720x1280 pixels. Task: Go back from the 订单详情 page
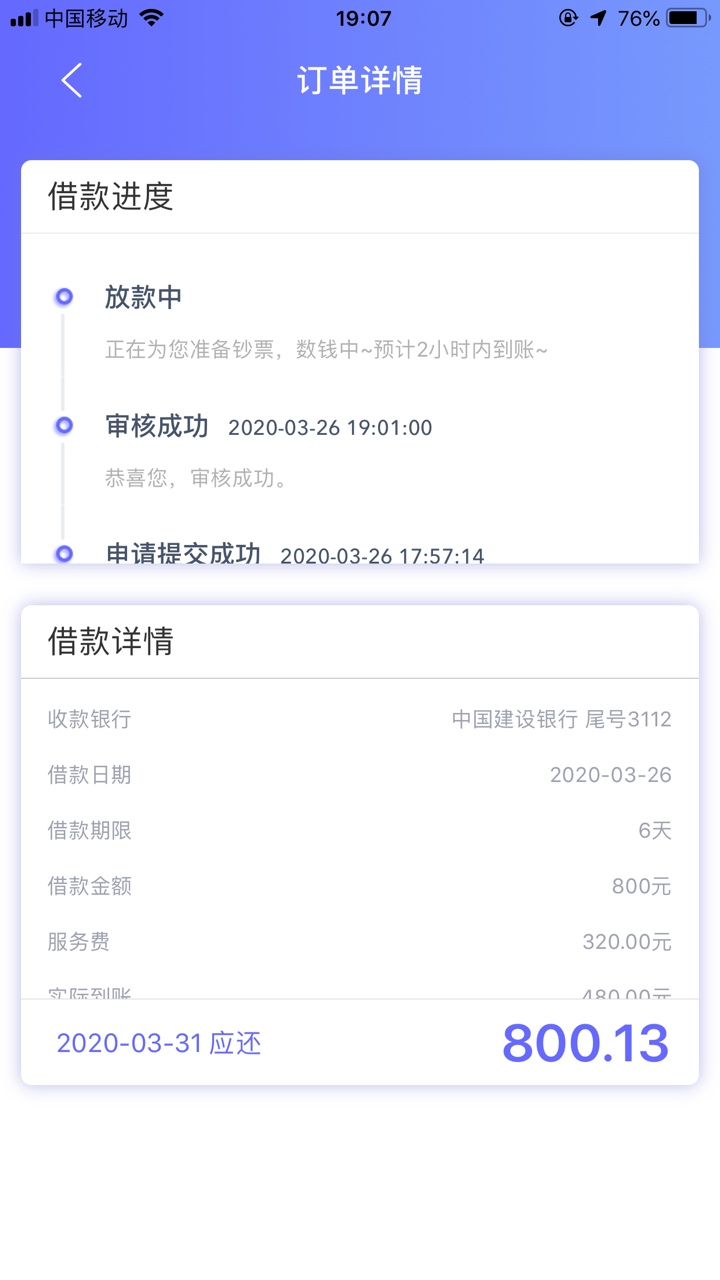tap(71, 80)
